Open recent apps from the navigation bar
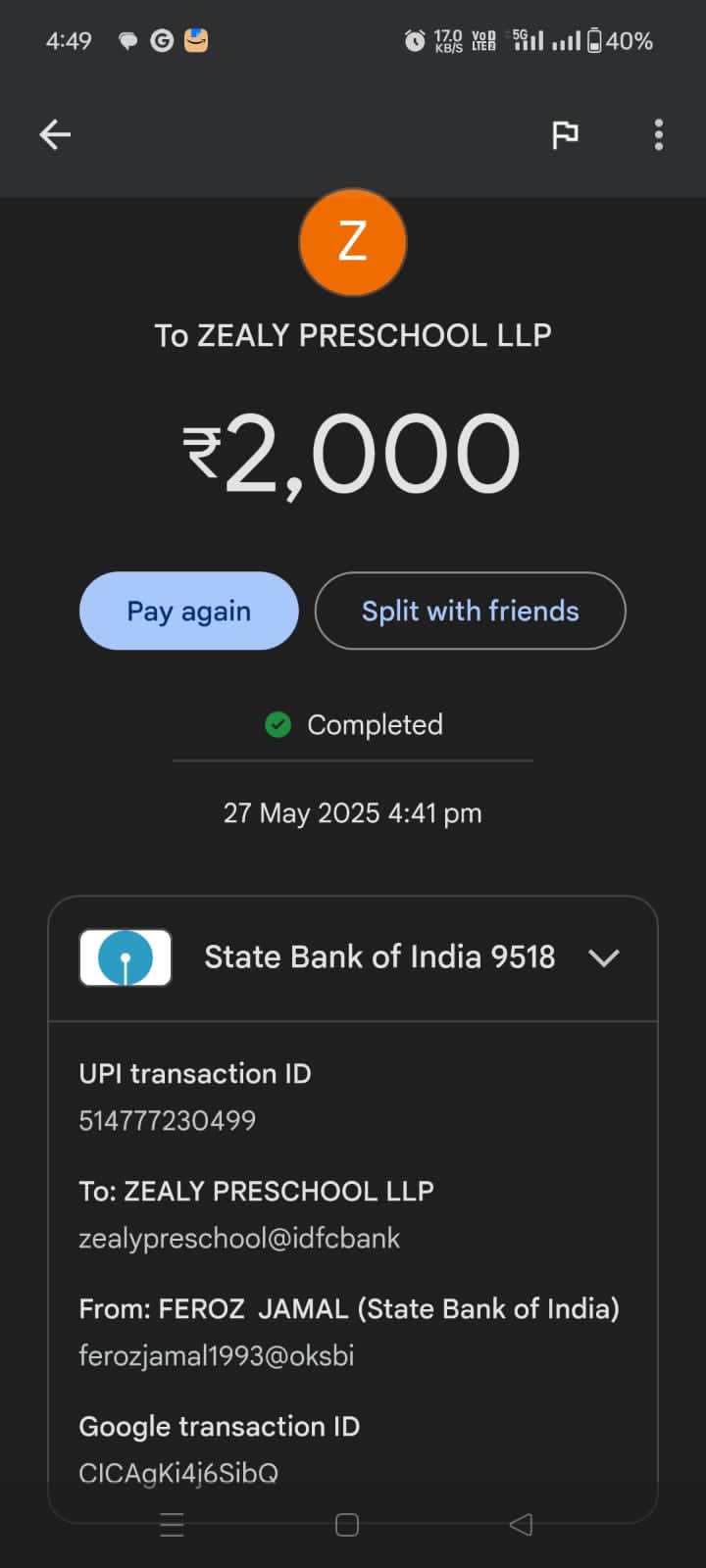706x1568 pixels. pyautogui.click(x=172, y=1524)
